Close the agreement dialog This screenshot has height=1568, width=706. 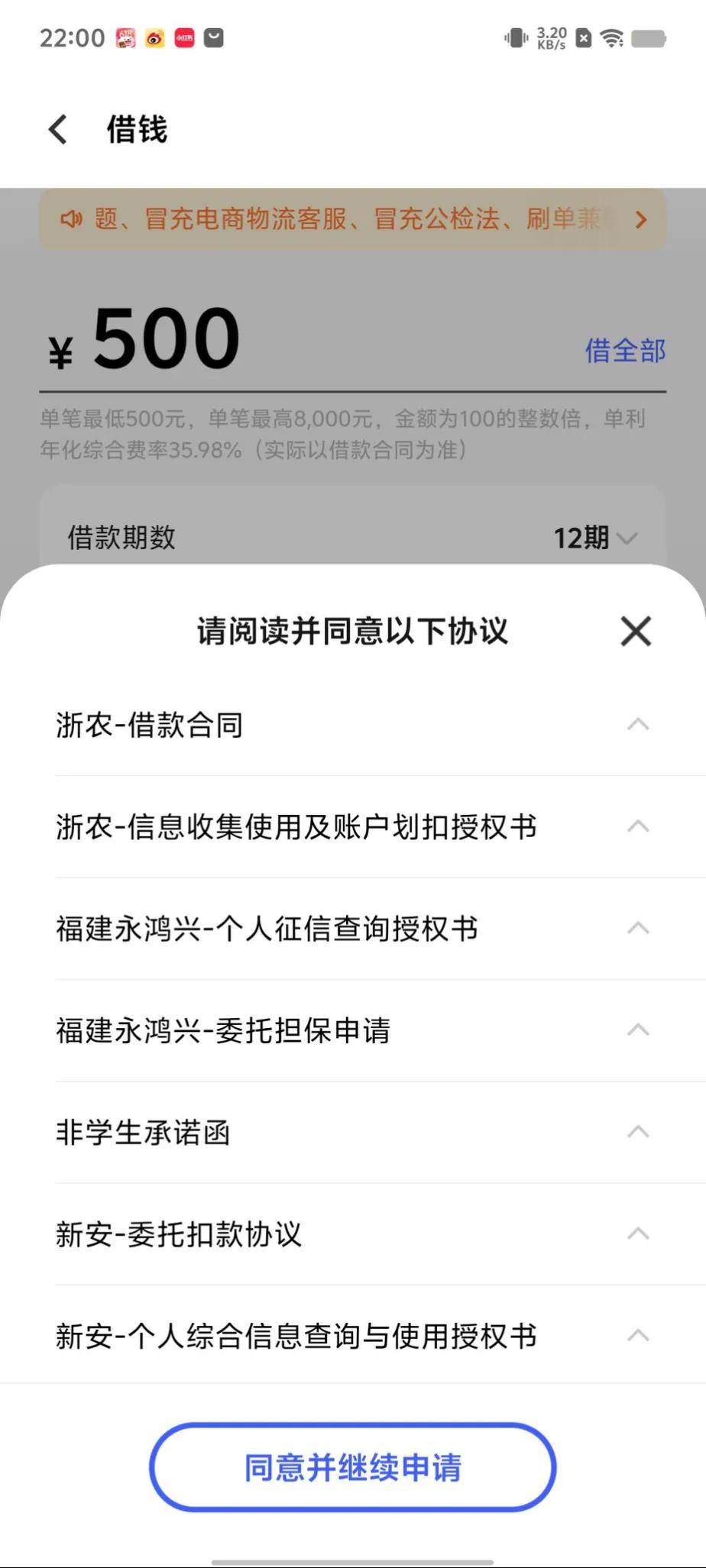636,632
